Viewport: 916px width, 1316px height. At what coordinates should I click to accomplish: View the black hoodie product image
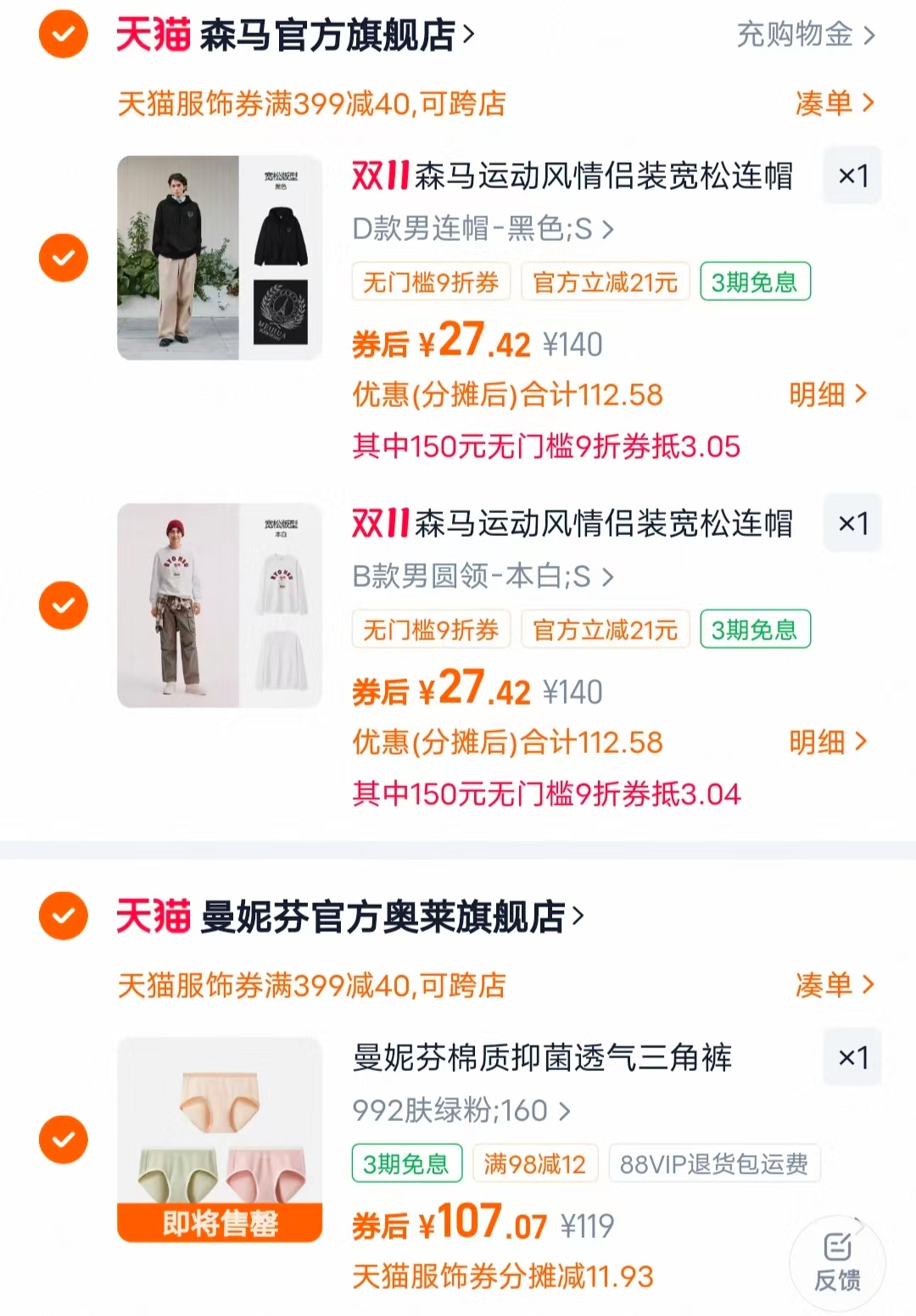click(x=219, y=257)
